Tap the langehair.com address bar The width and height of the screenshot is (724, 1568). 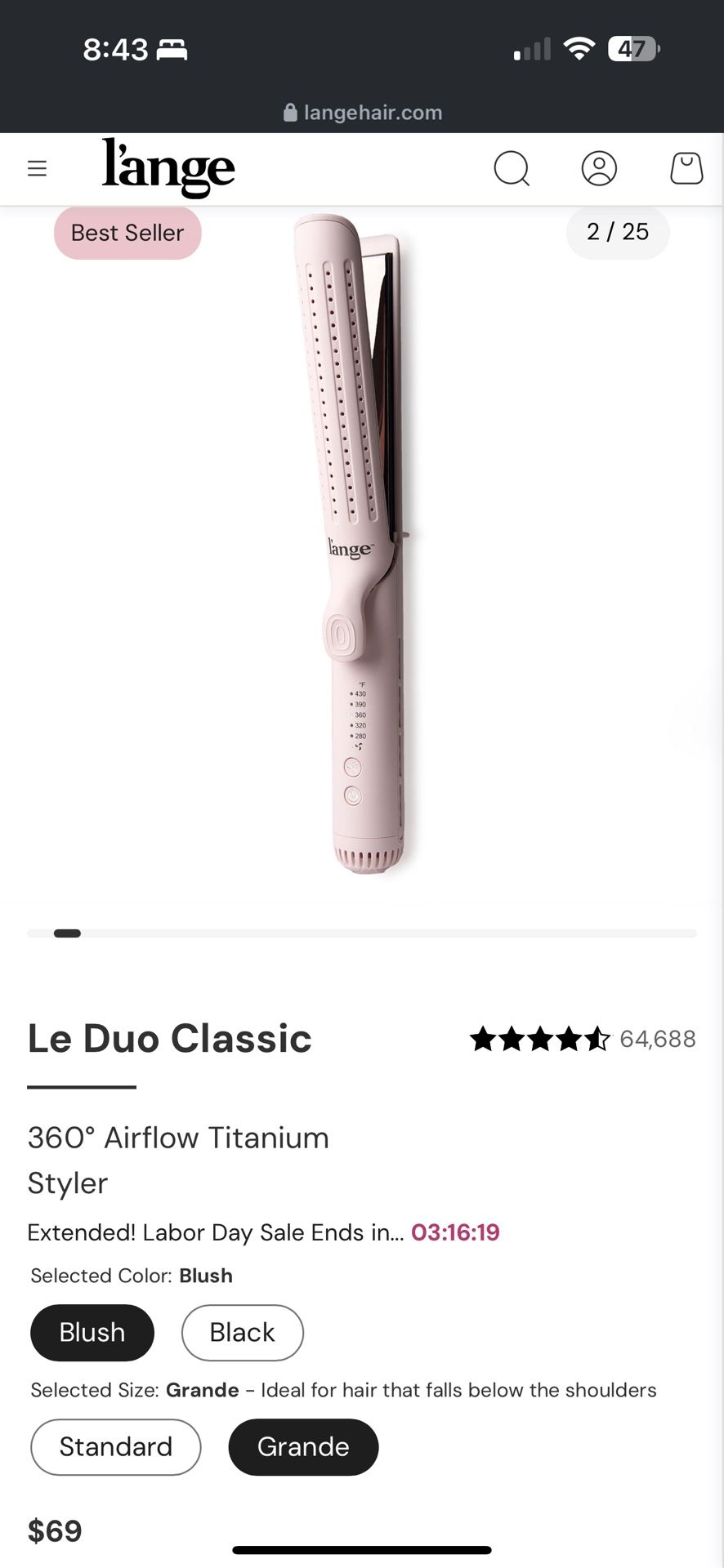[363, 113]
